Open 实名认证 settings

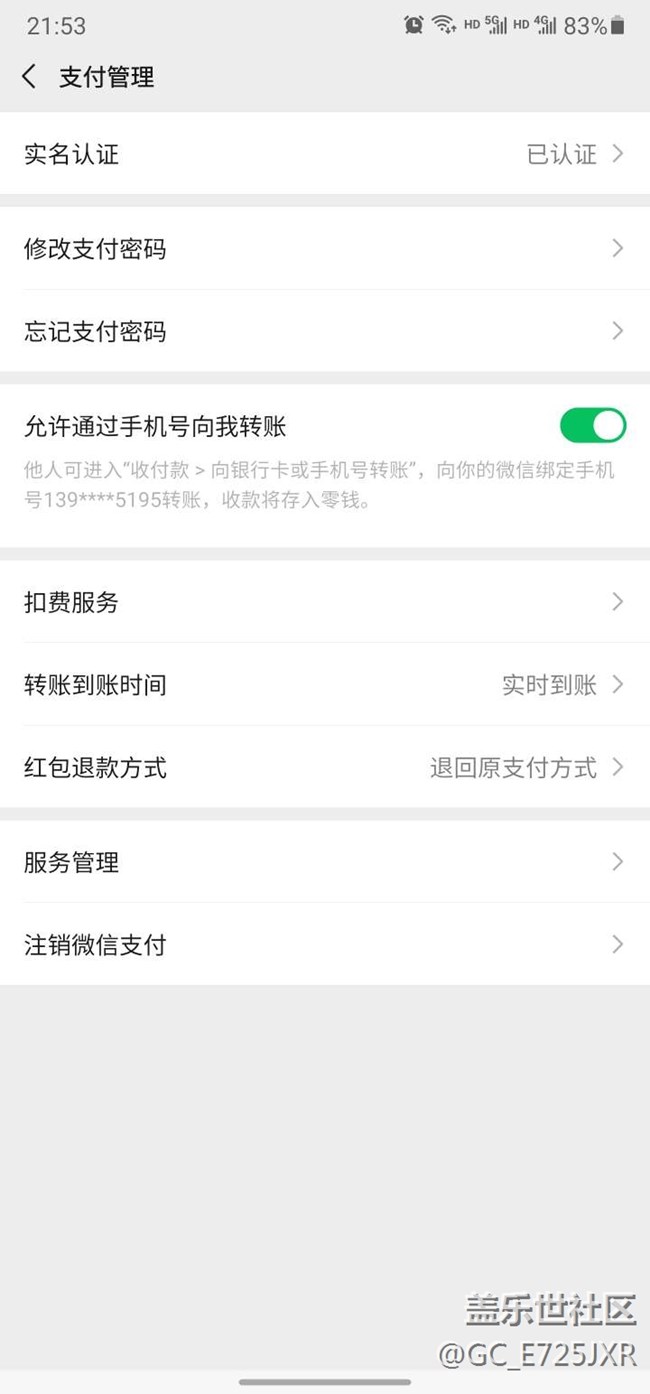pos(324,154)
